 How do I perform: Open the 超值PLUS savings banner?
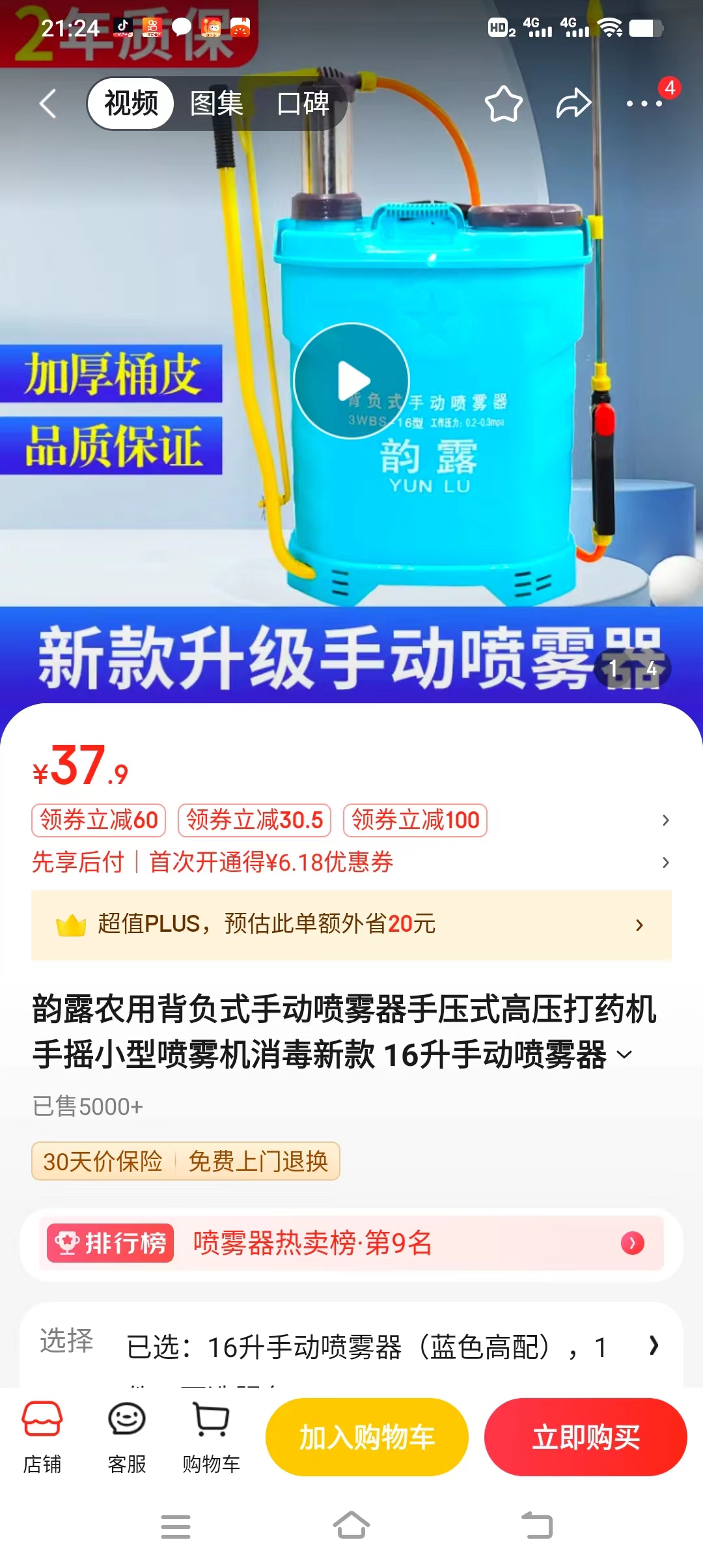pos(351,925)
